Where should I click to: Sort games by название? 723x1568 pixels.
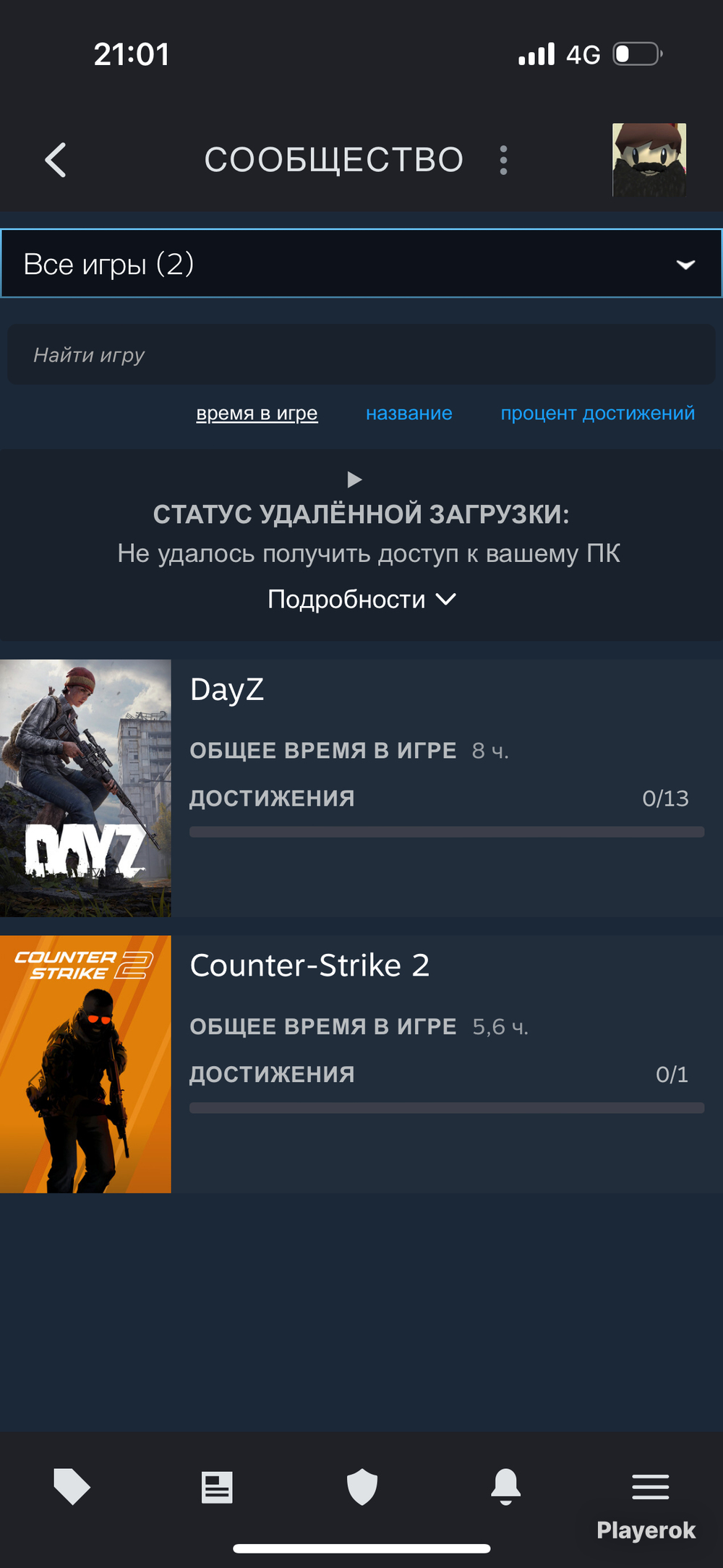point(408,414)
